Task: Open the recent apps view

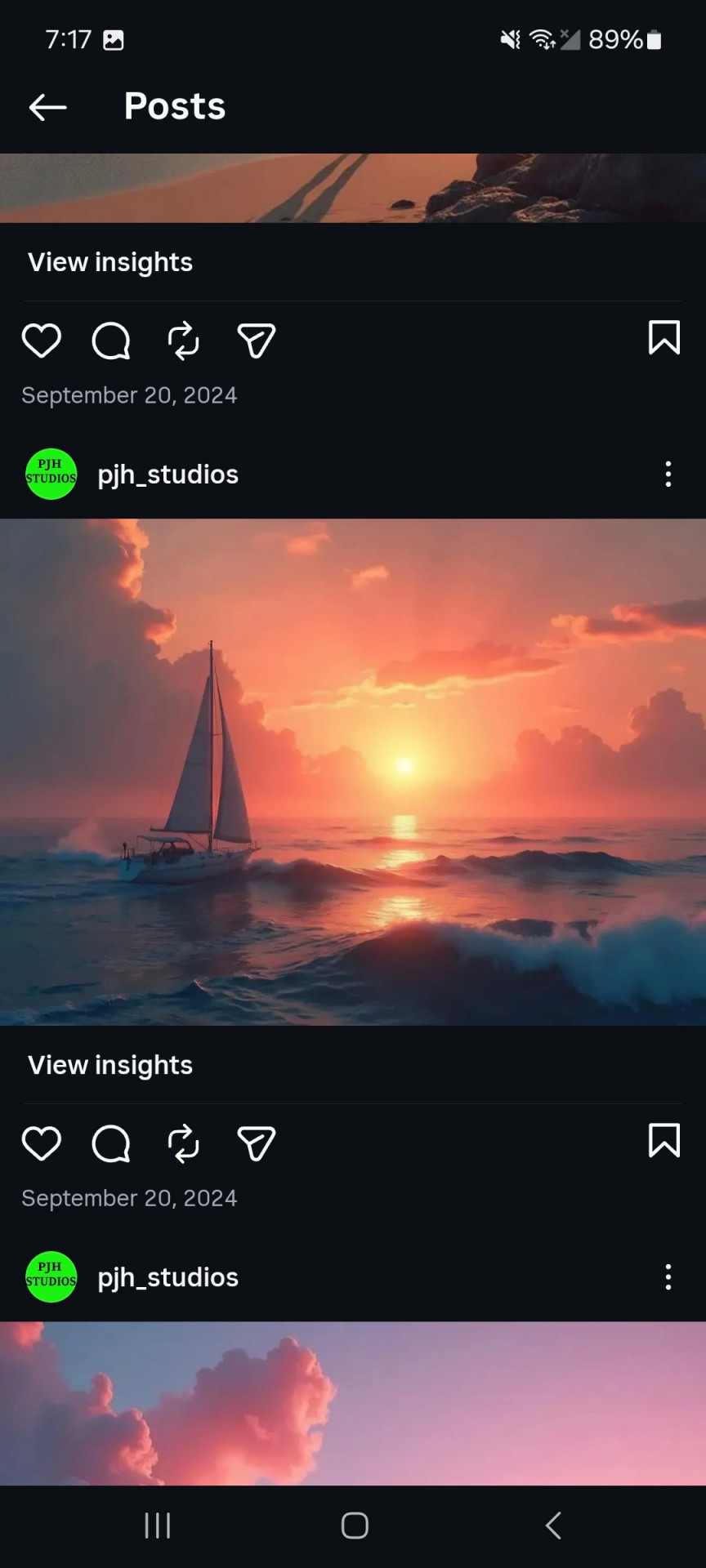Action: coord(158,1526)
